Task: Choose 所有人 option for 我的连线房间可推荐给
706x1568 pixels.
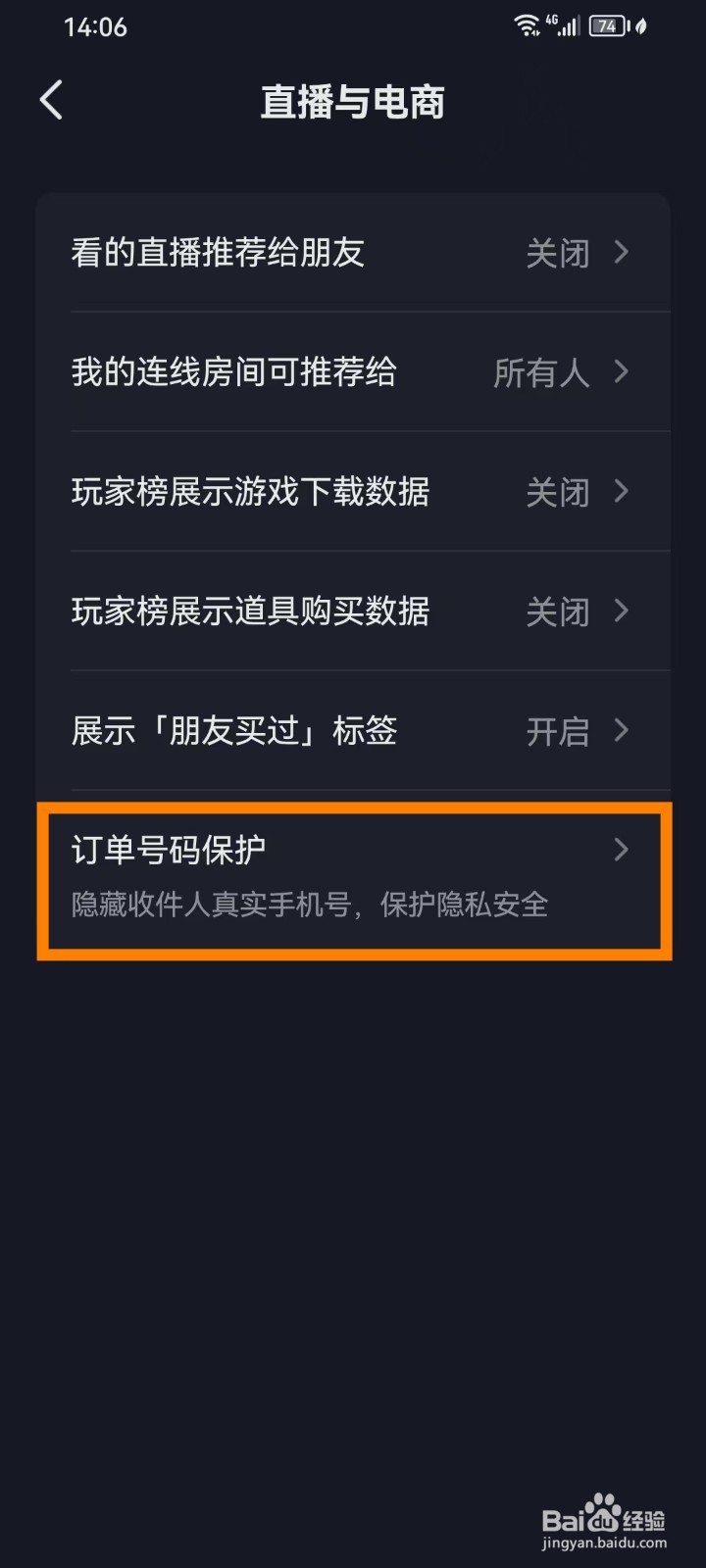Action: pos(542,372)
